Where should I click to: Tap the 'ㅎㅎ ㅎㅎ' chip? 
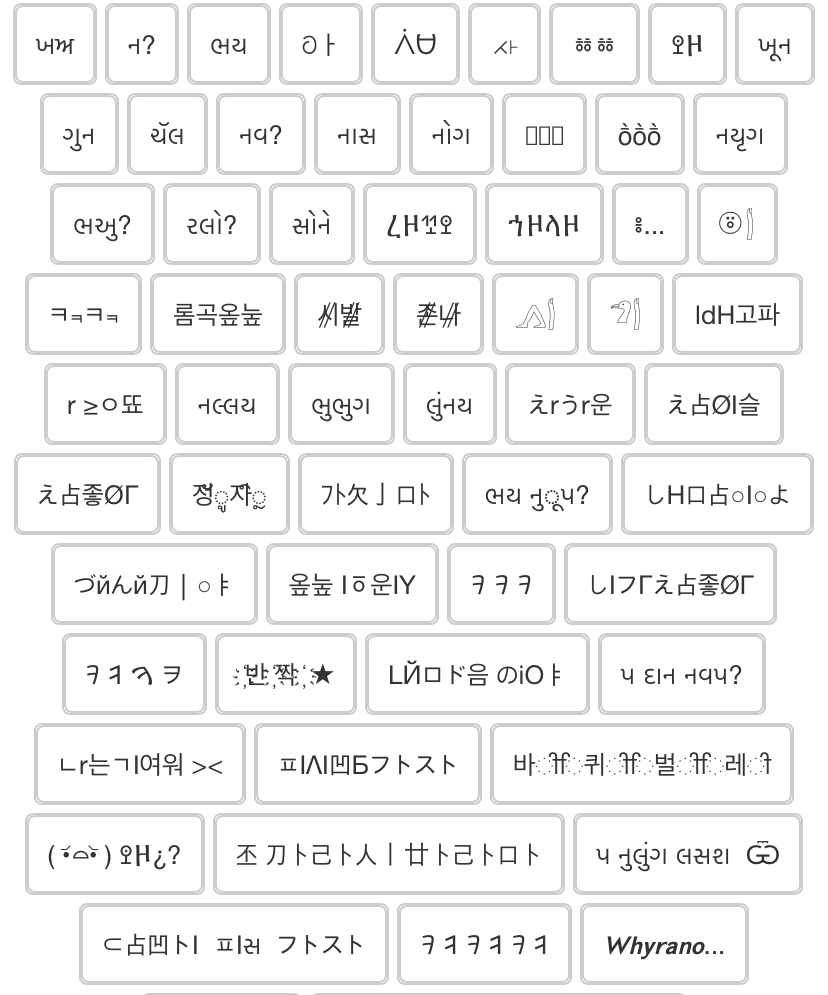594,44
